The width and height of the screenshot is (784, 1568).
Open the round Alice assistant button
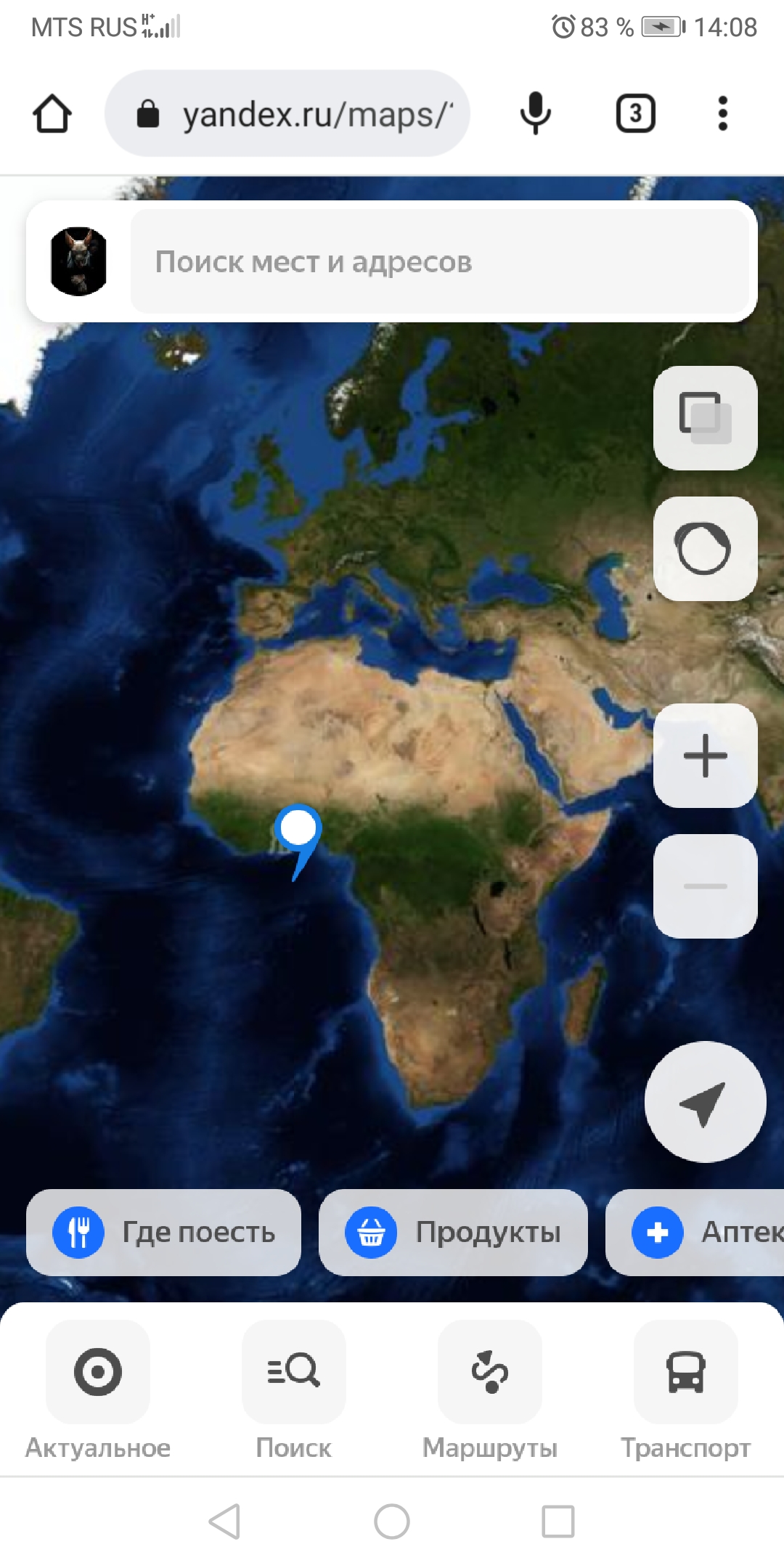pyautogui.click(x=705, y=548)
